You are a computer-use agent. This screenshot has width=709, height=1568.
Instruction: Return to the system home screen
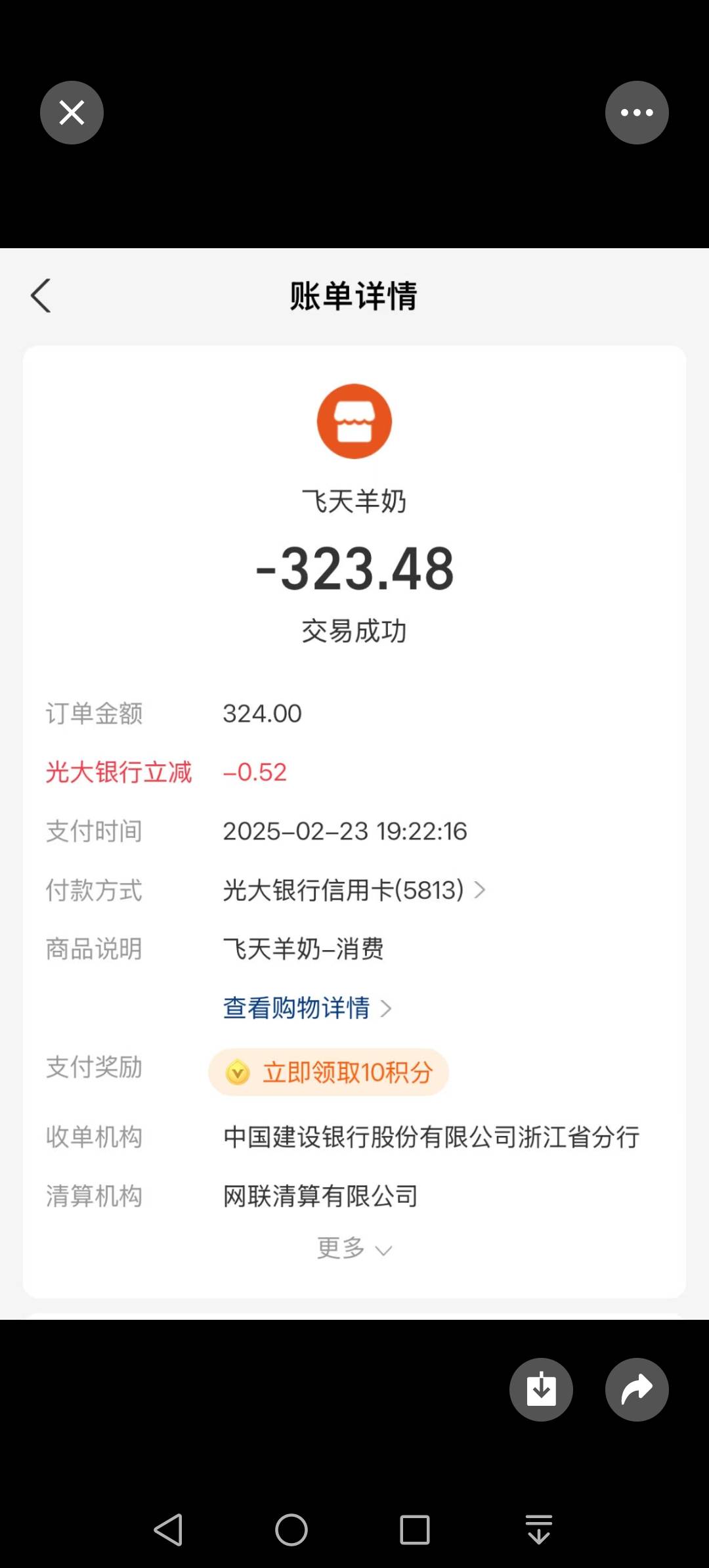pyautogui.click(x=291, y=1530)
